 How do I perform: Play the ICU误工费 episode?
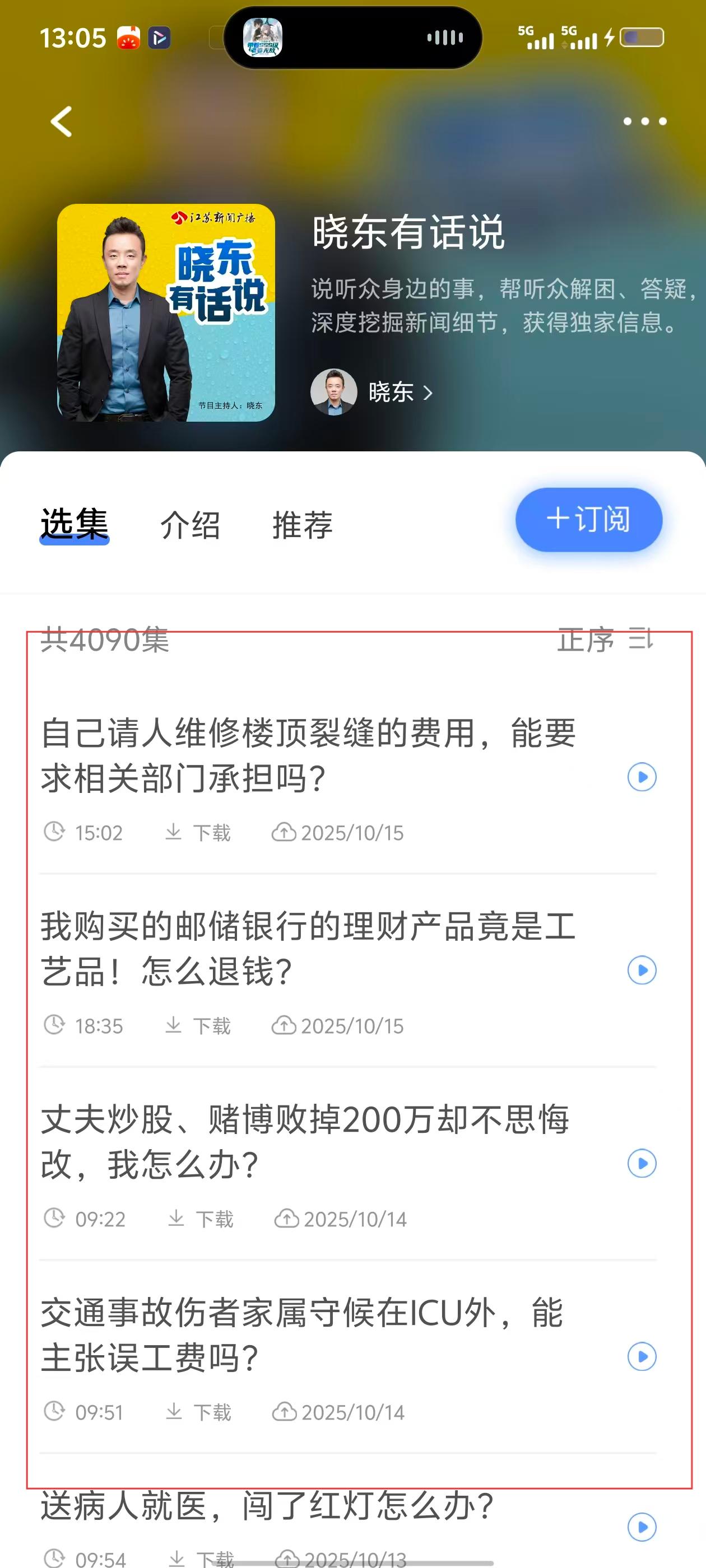(642, 1356)
